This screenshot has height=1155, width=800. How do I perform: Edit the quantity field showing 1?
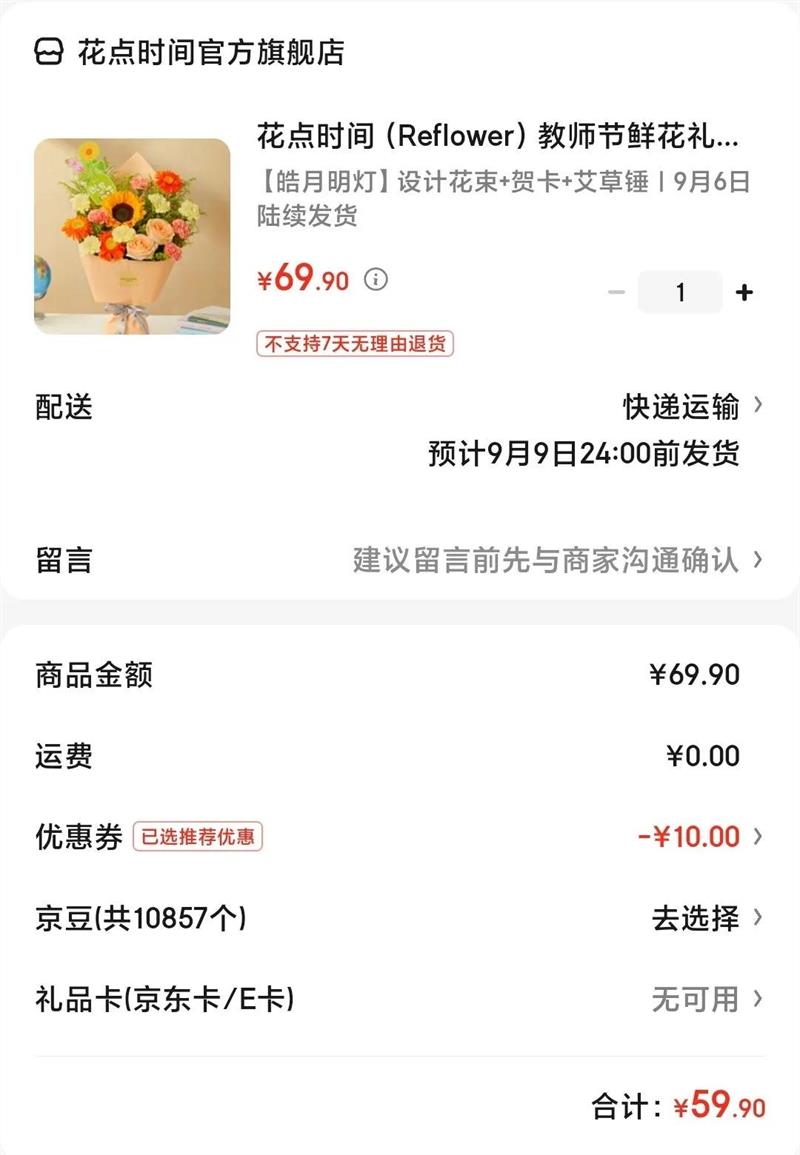[x=680, y=292]
